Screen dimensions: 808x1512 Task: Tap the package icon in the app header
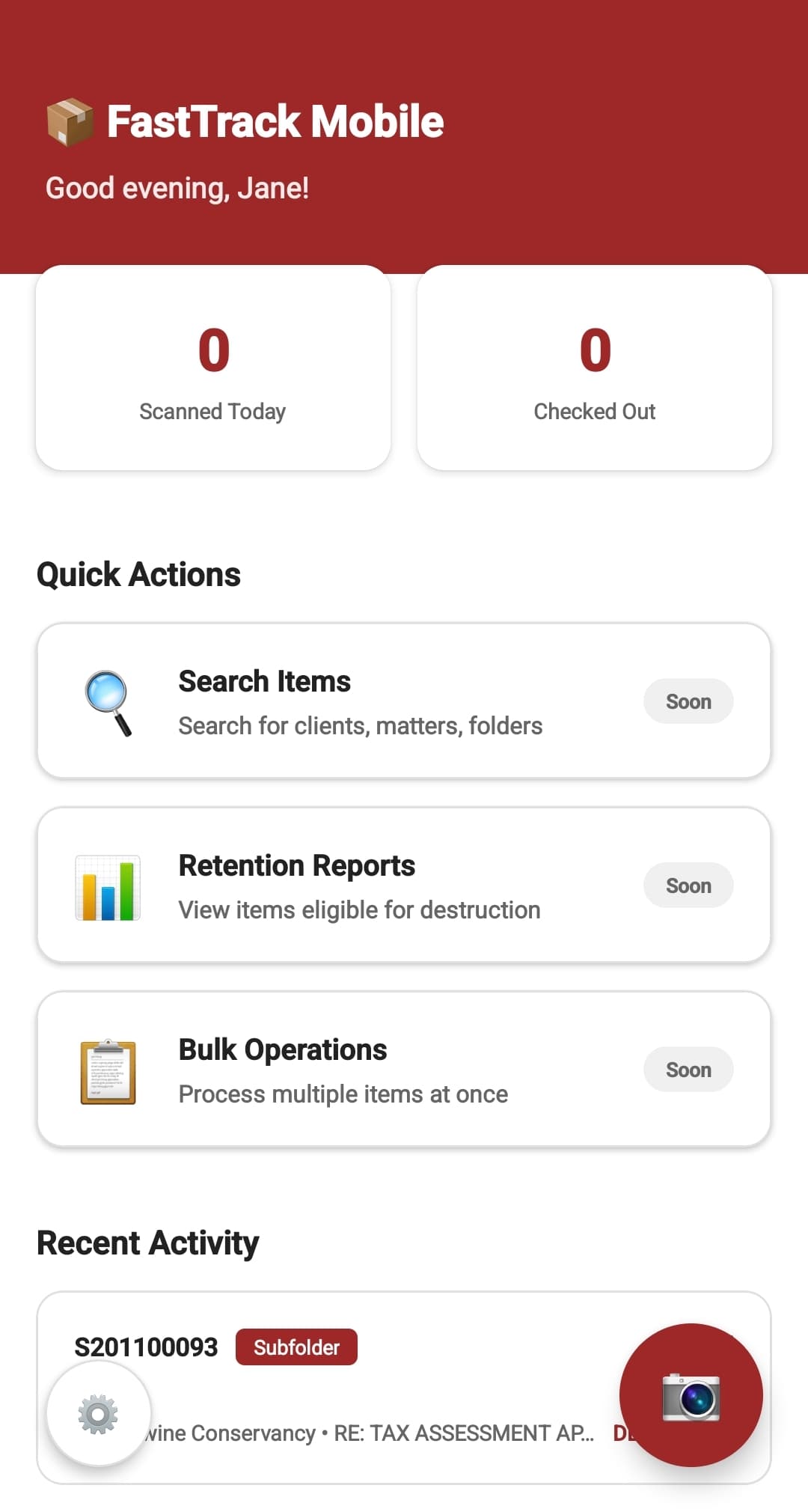tap(70, 121)
